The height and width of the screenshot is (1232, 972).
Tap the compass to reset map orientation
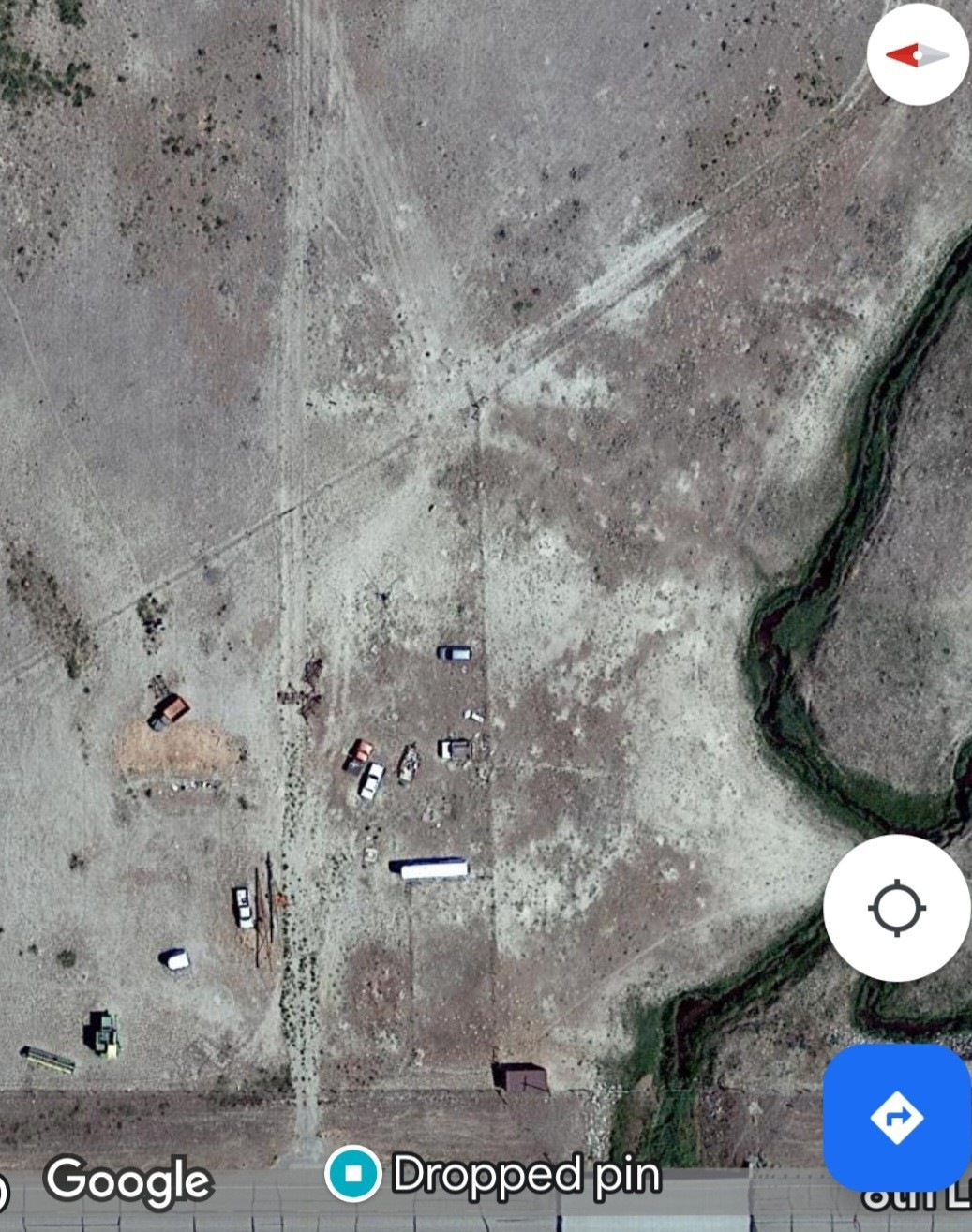[x=917, y=55]
